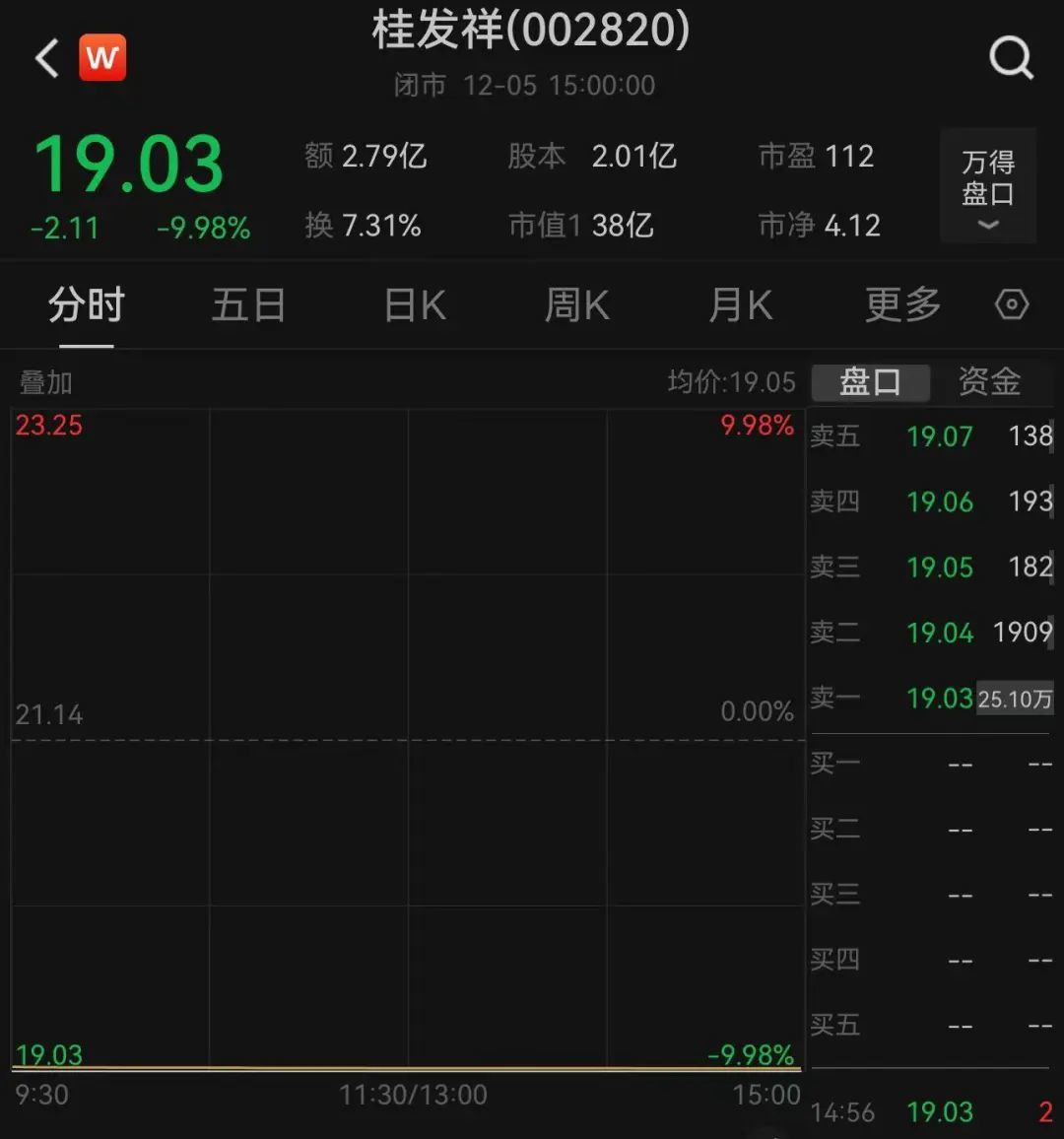Tap 叠加 to overlay a comparison

click(46, 382)
